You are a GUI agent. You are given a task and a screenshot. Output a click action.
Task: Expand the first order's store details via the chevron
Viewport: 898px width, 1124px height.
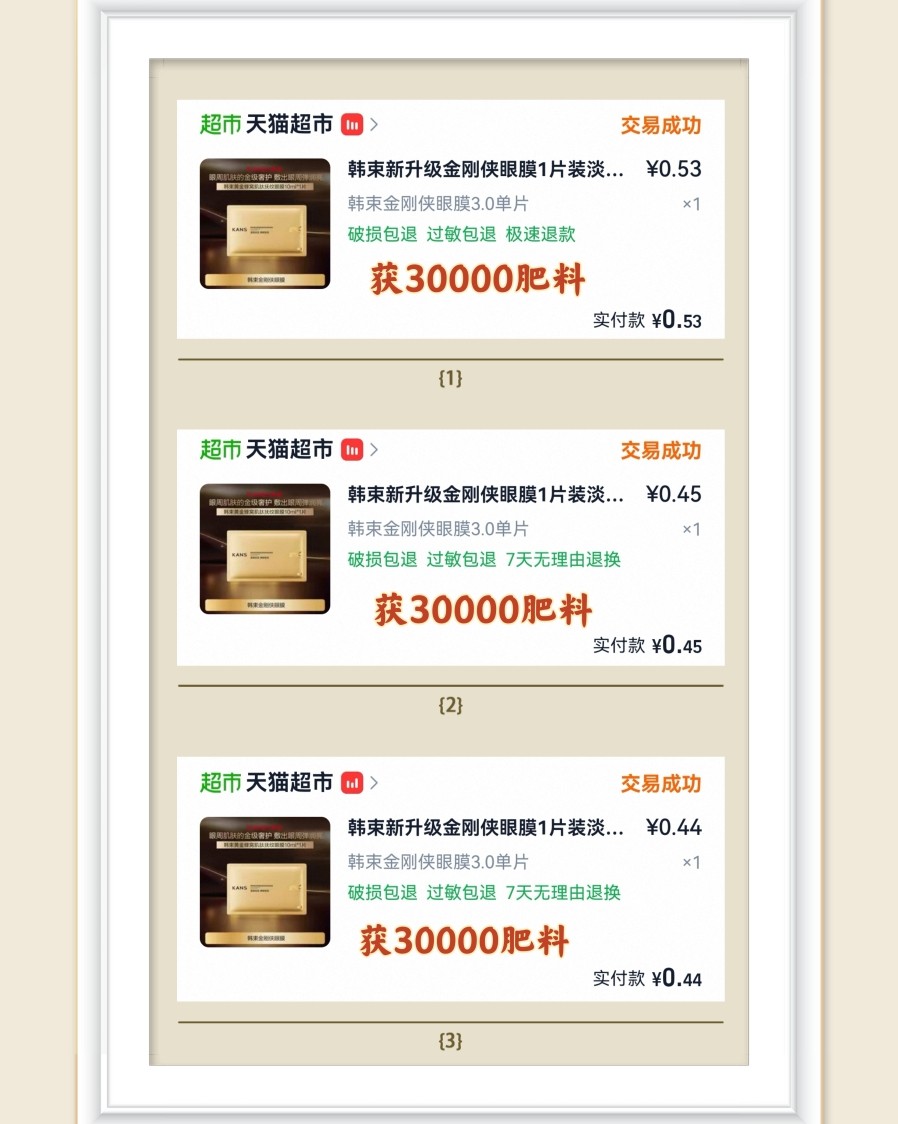(x=374, y=125)
